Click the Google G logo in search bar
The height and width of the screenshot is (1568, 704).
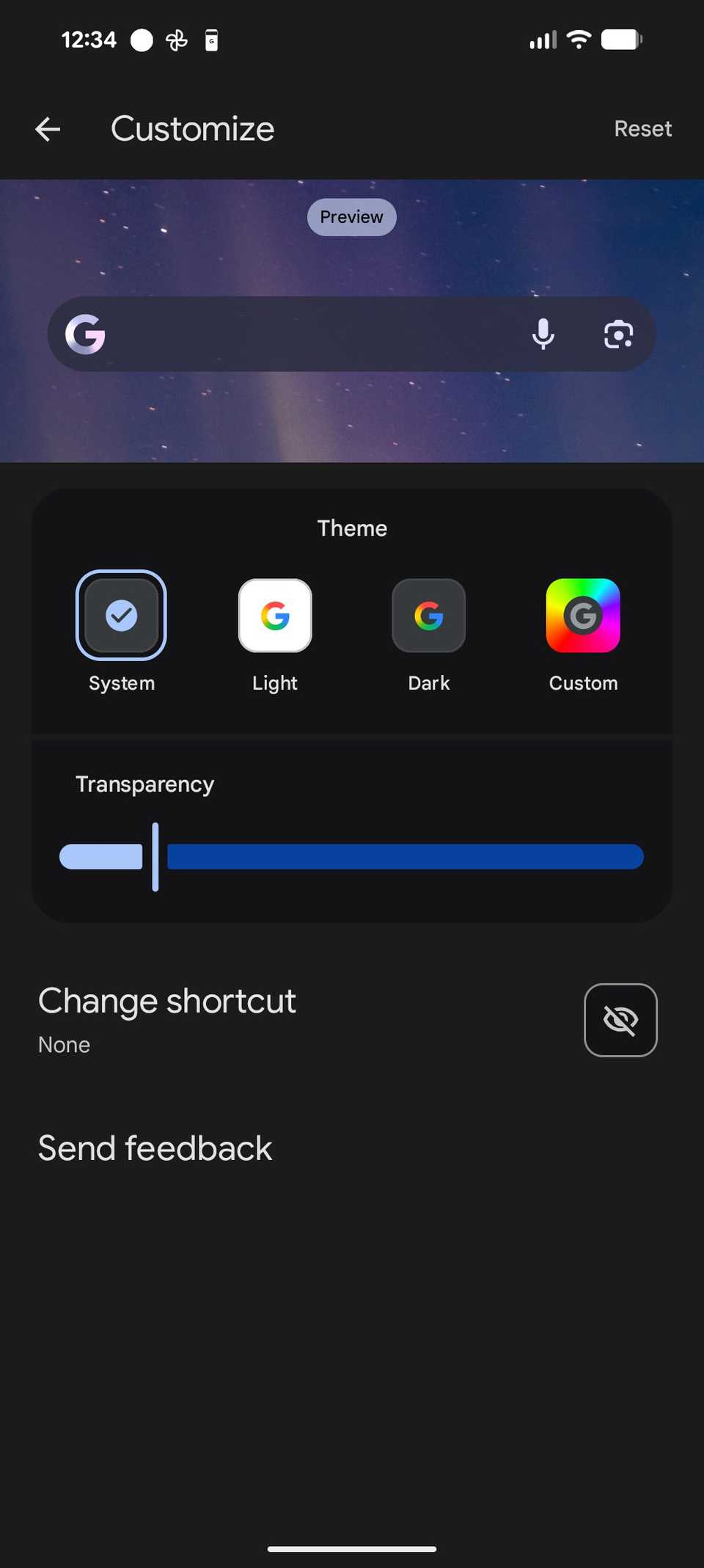pos(85,334)
